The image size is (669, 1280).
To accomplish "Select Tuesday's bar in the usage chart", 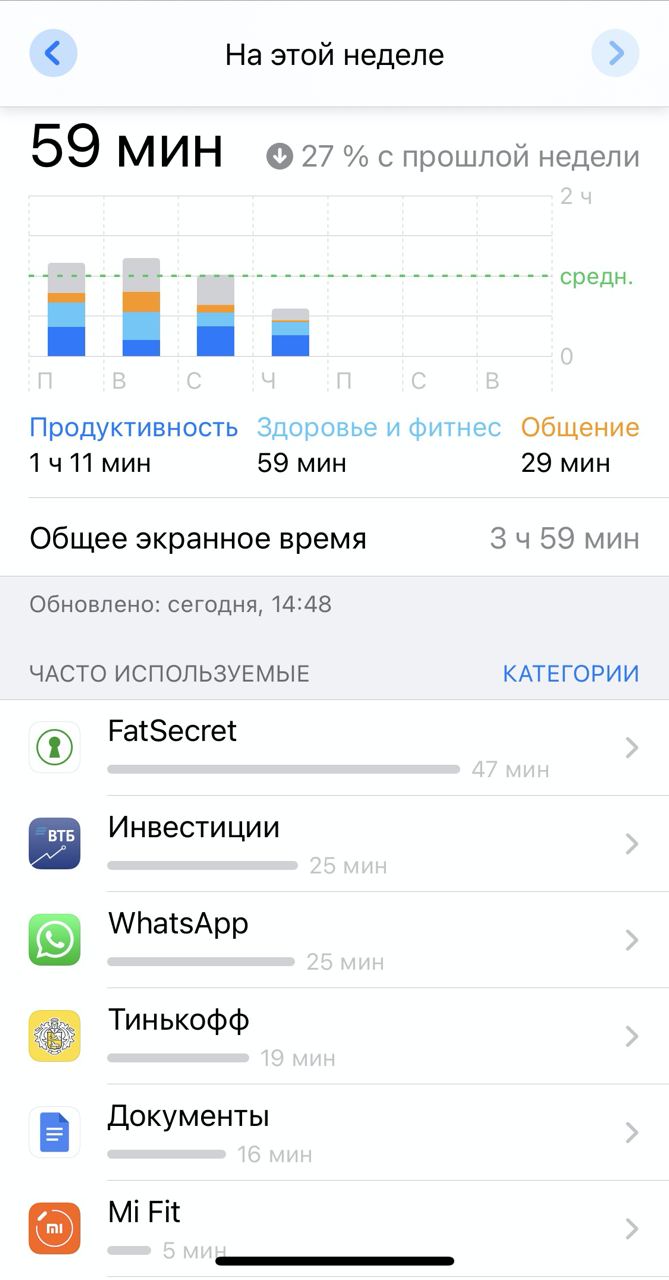I will click(x=141, y=308).
